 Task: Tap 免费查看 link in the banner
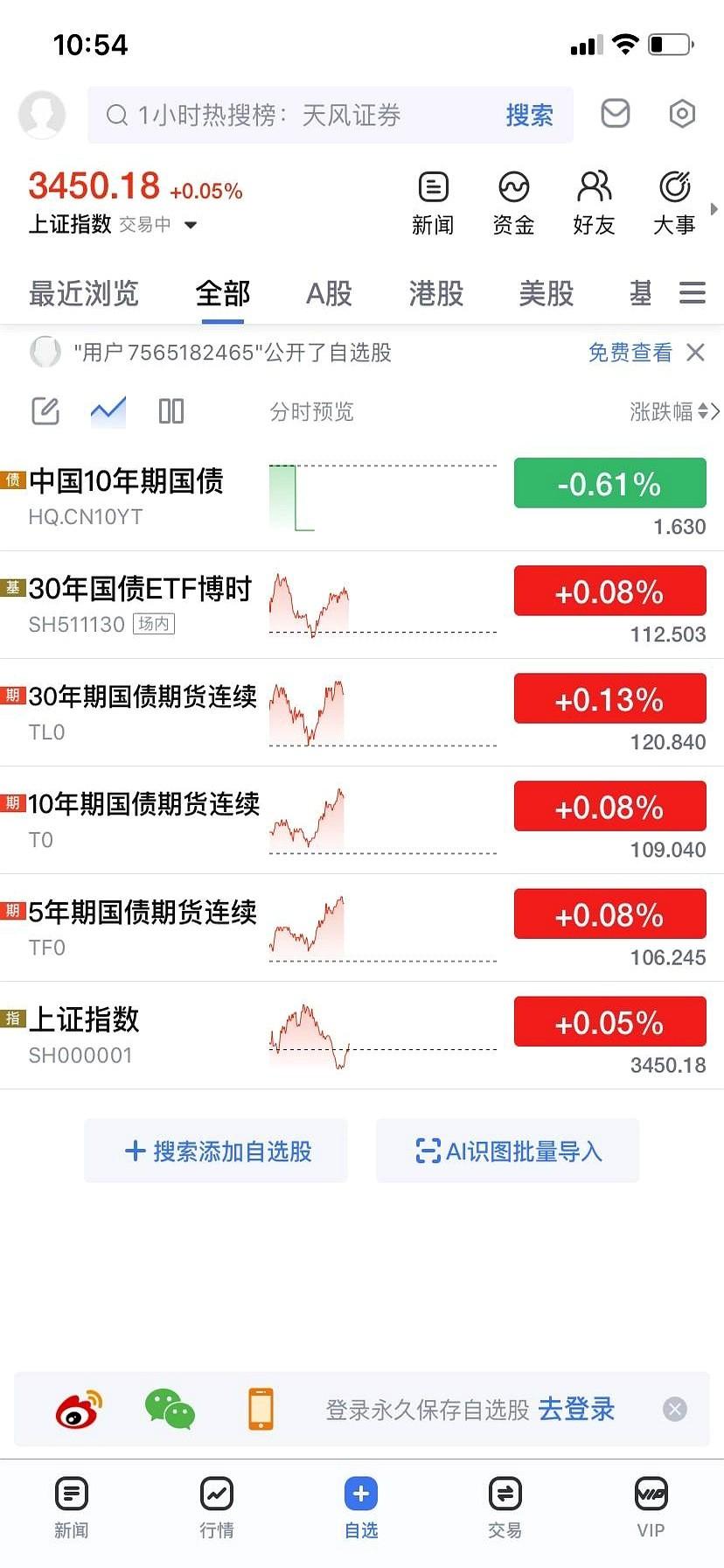(630, 353)
